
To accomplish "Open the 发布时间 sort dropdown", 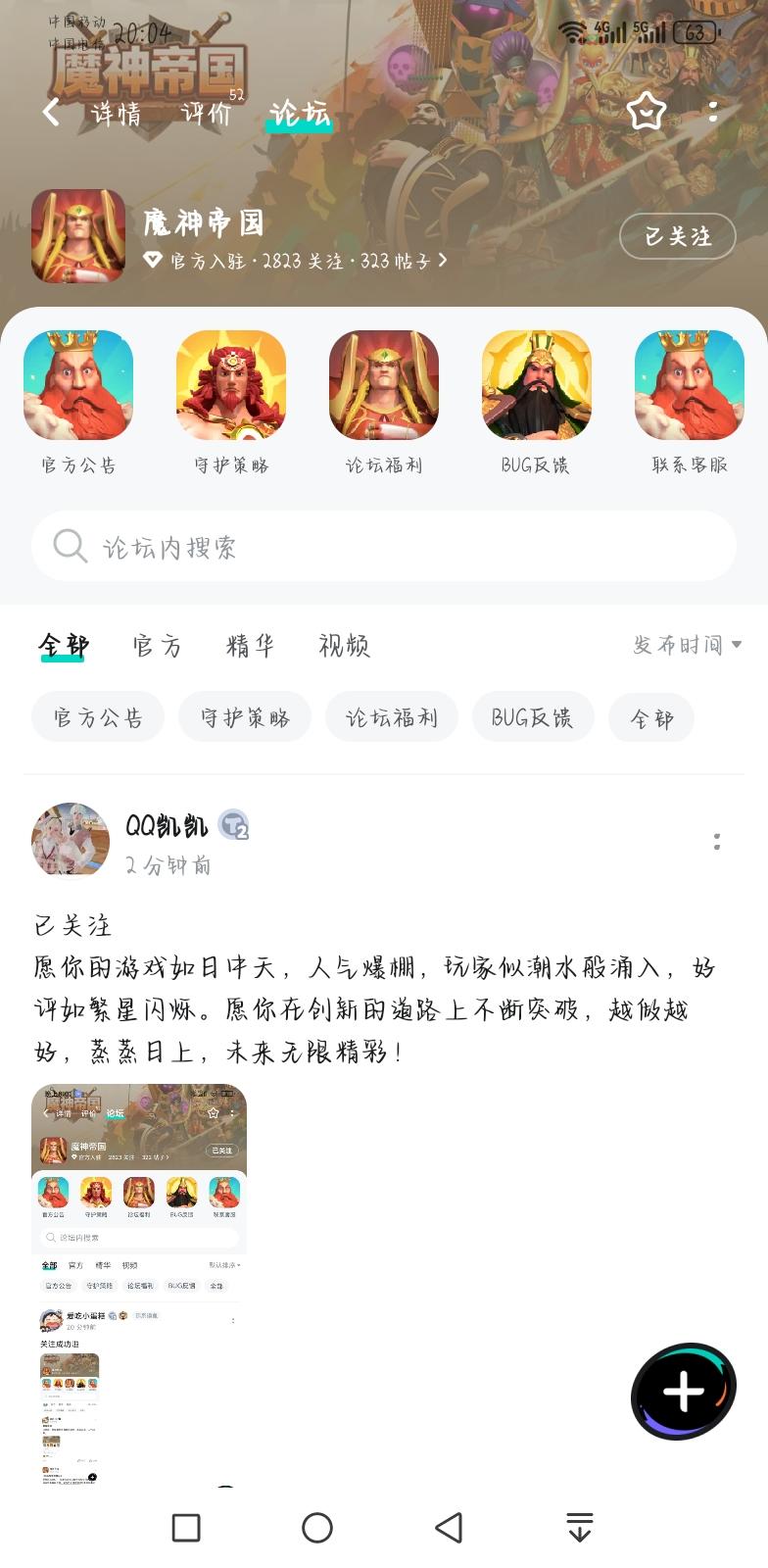I will click(686, 645).
